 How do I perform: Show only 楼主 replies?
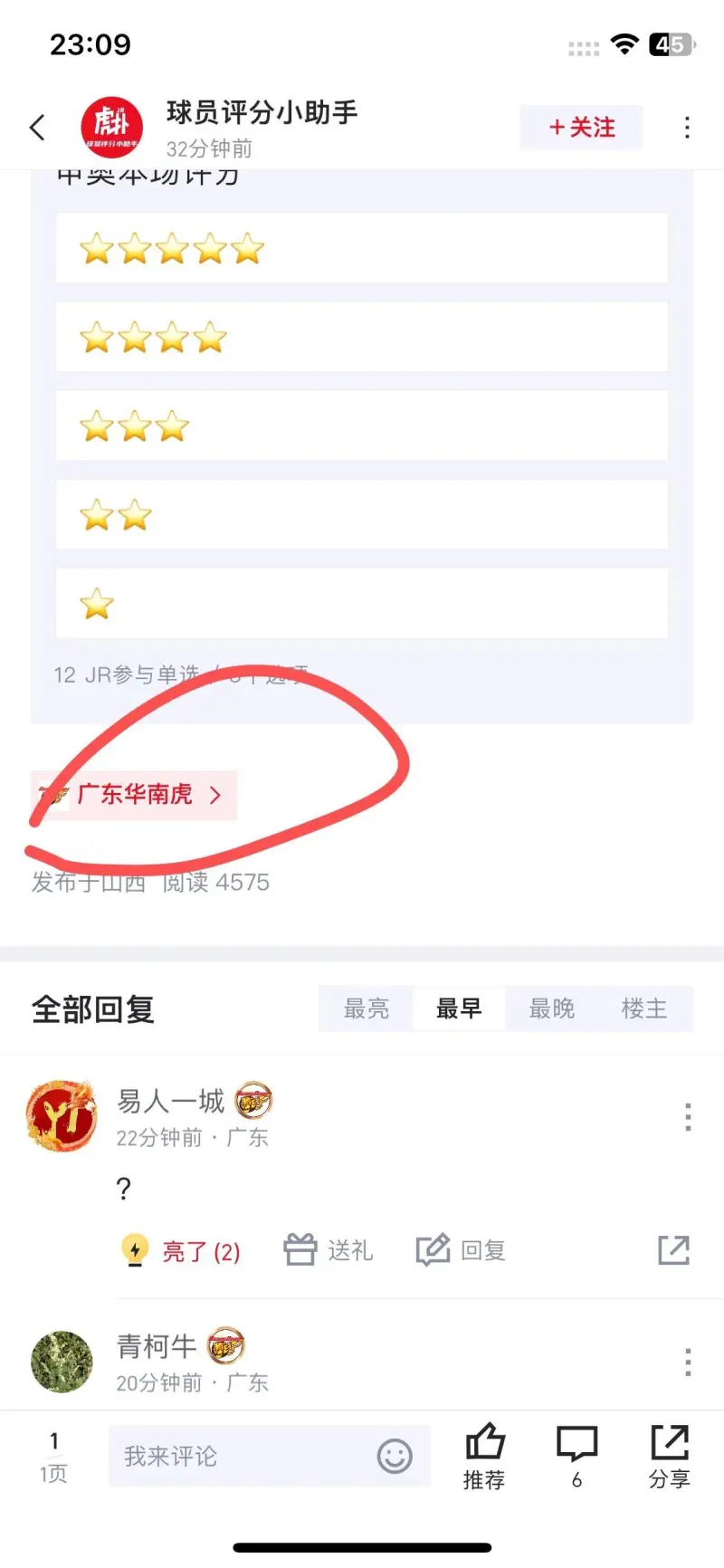pos(644,1009)
